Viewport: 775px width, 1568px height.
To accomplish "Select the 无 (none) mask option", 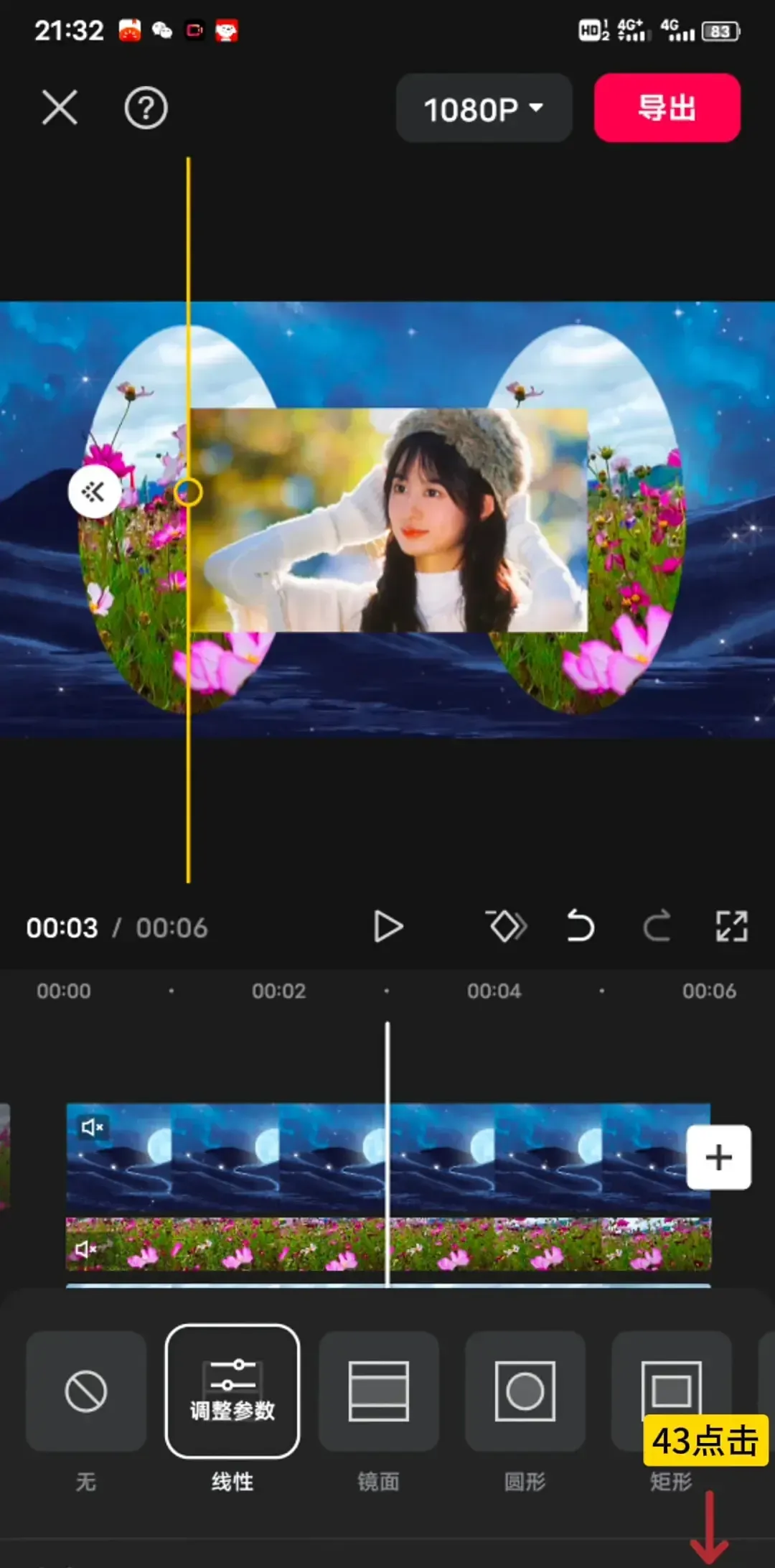I will click(86, 1391).
